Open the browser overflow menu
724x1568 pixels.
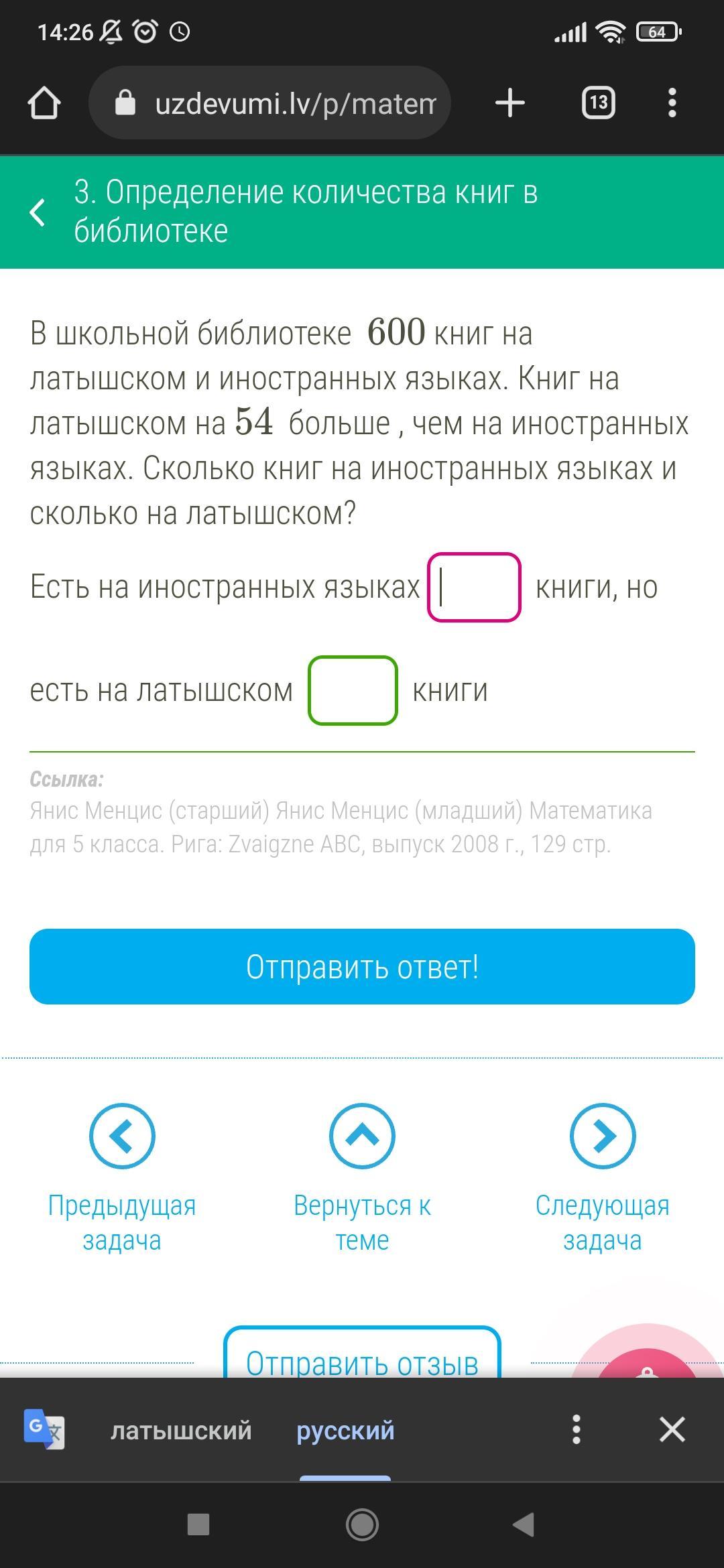672,103
